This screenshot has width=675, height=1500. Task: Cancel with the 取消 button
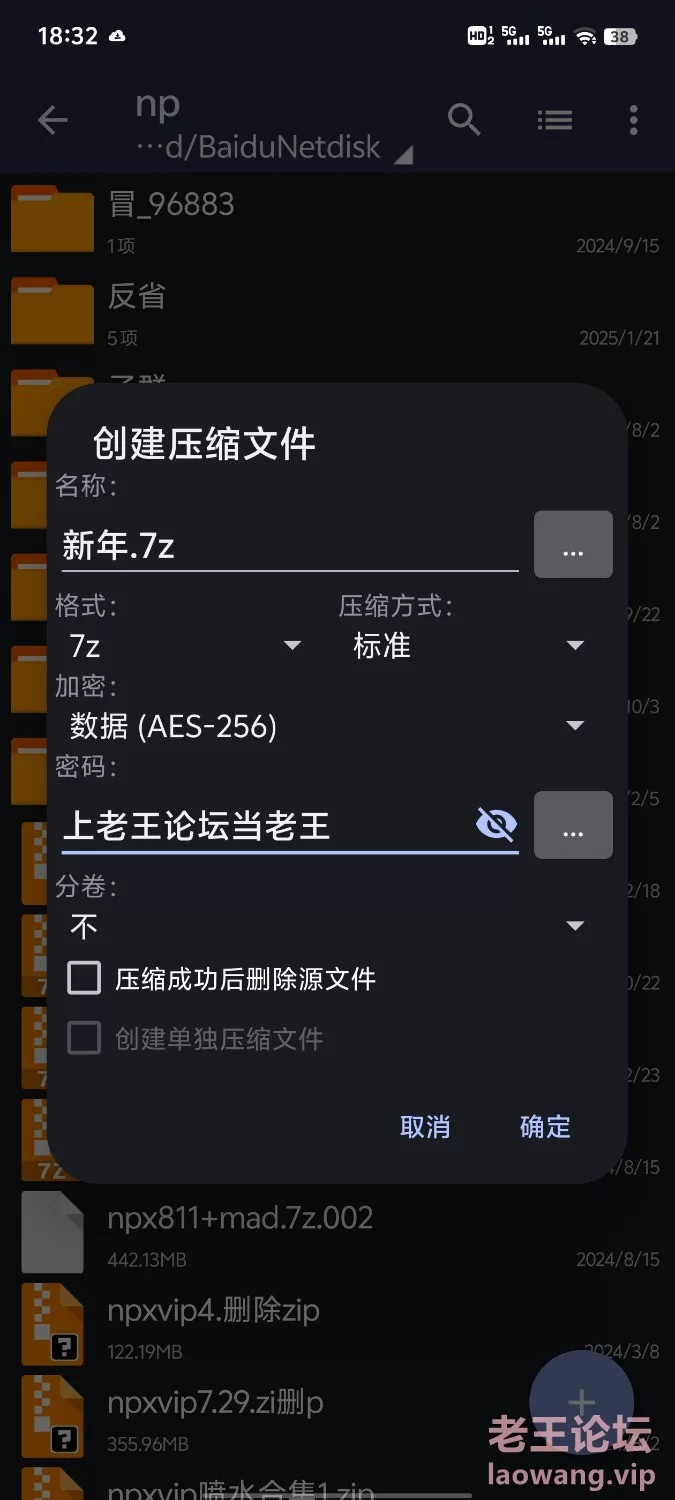coord(425,1127)
